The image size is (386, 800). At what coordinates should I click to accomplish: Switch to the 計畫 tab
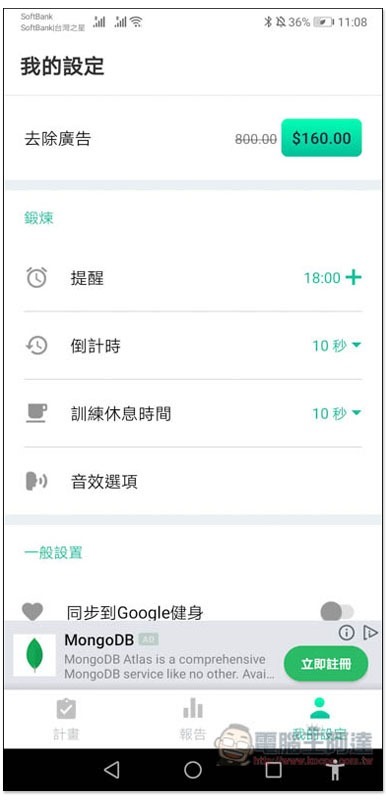(66, 720)
